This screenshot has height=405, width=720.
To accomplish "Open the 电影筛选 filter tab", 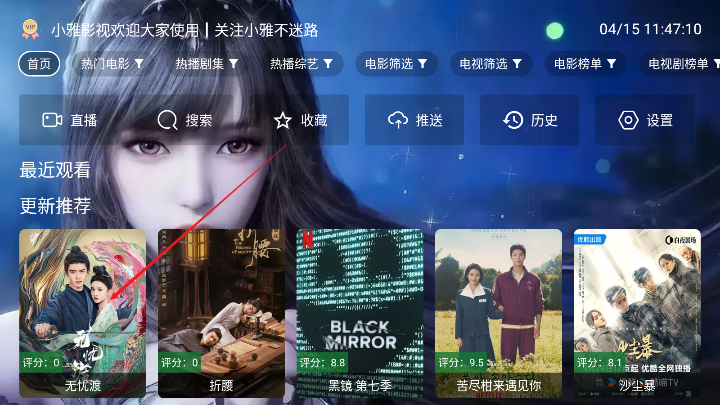I will coord(396,64).
